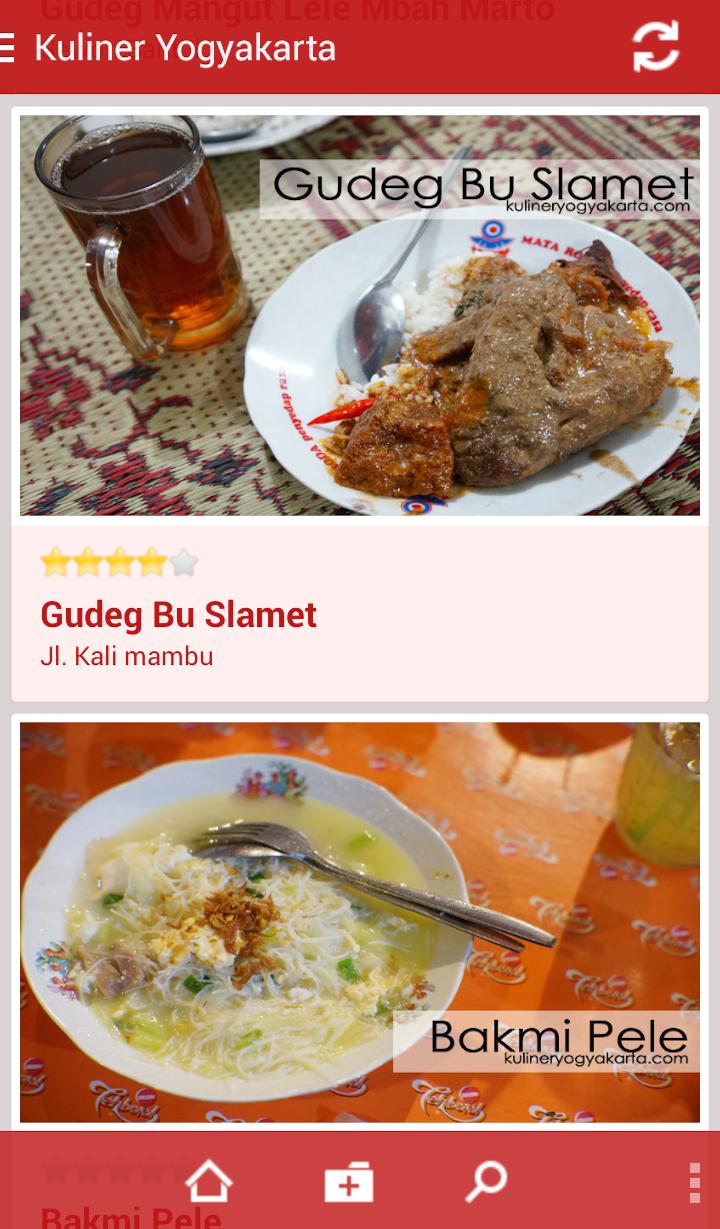Tap the empty fifth star of Gudeg Bu Slamet

pos(184,562)
